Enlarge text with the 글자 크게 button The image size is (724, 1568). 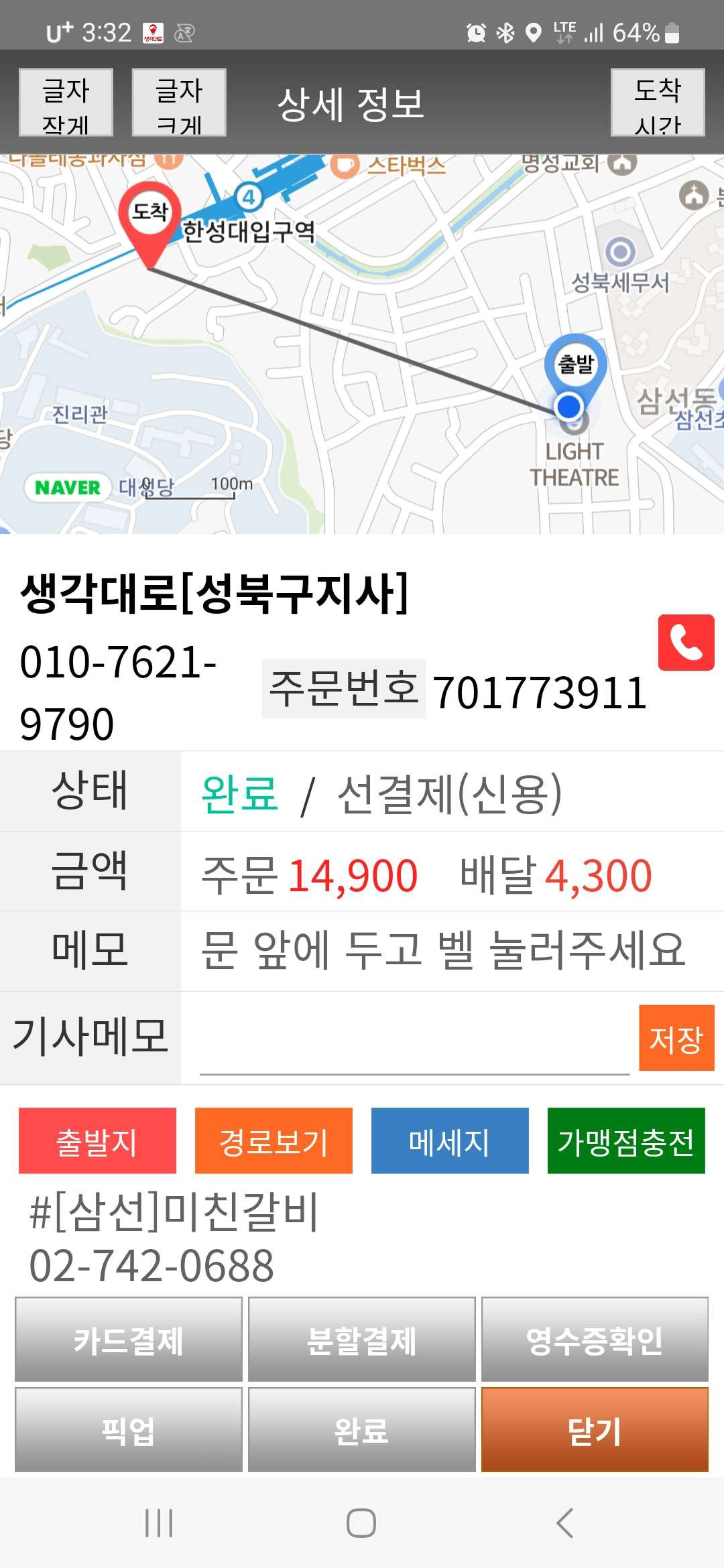tap(179, 103)
